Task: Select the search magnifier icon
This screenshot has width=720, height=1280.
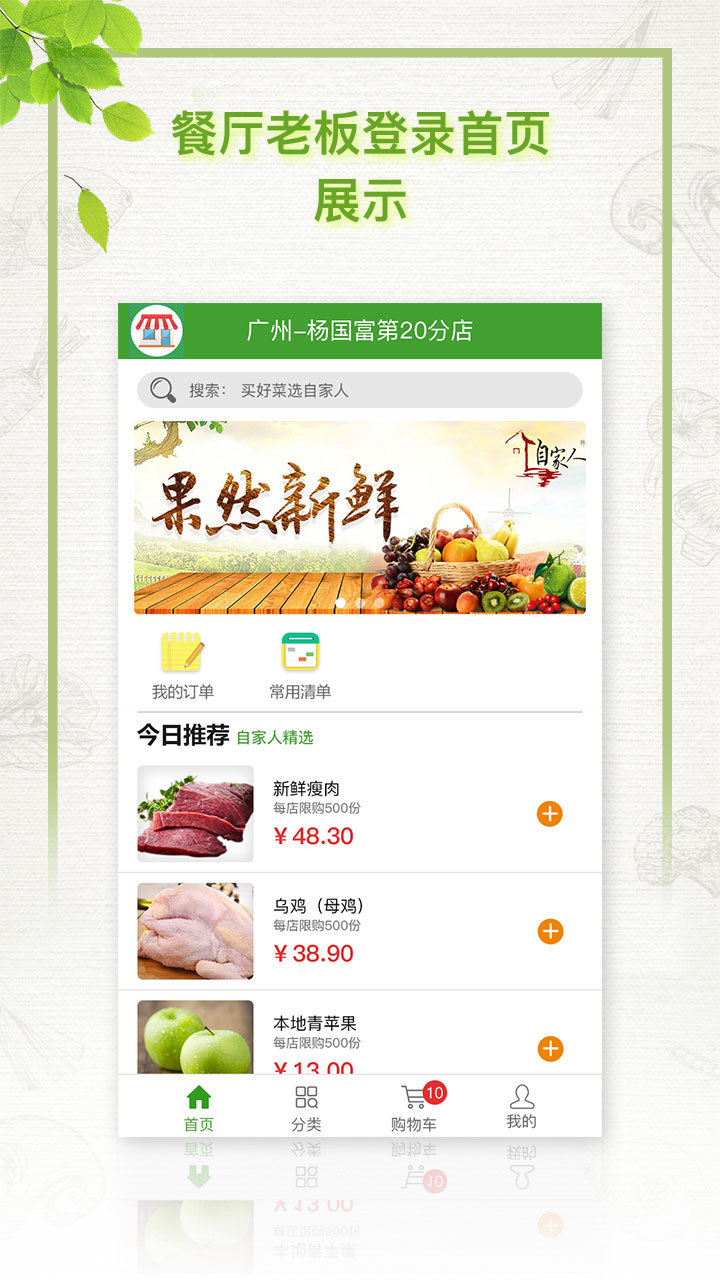Action: point(165,387)
